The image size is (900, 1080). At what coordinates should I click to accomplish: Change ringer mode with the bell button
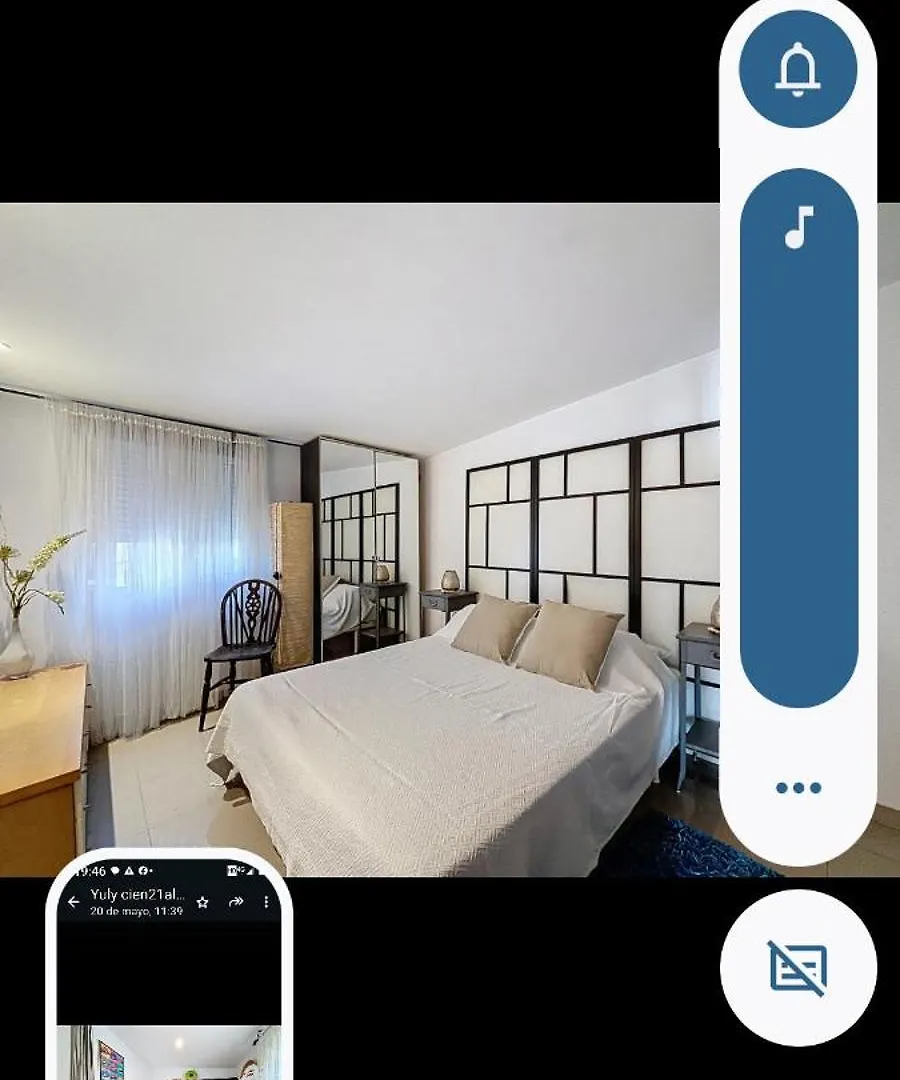tap(798, 69)
